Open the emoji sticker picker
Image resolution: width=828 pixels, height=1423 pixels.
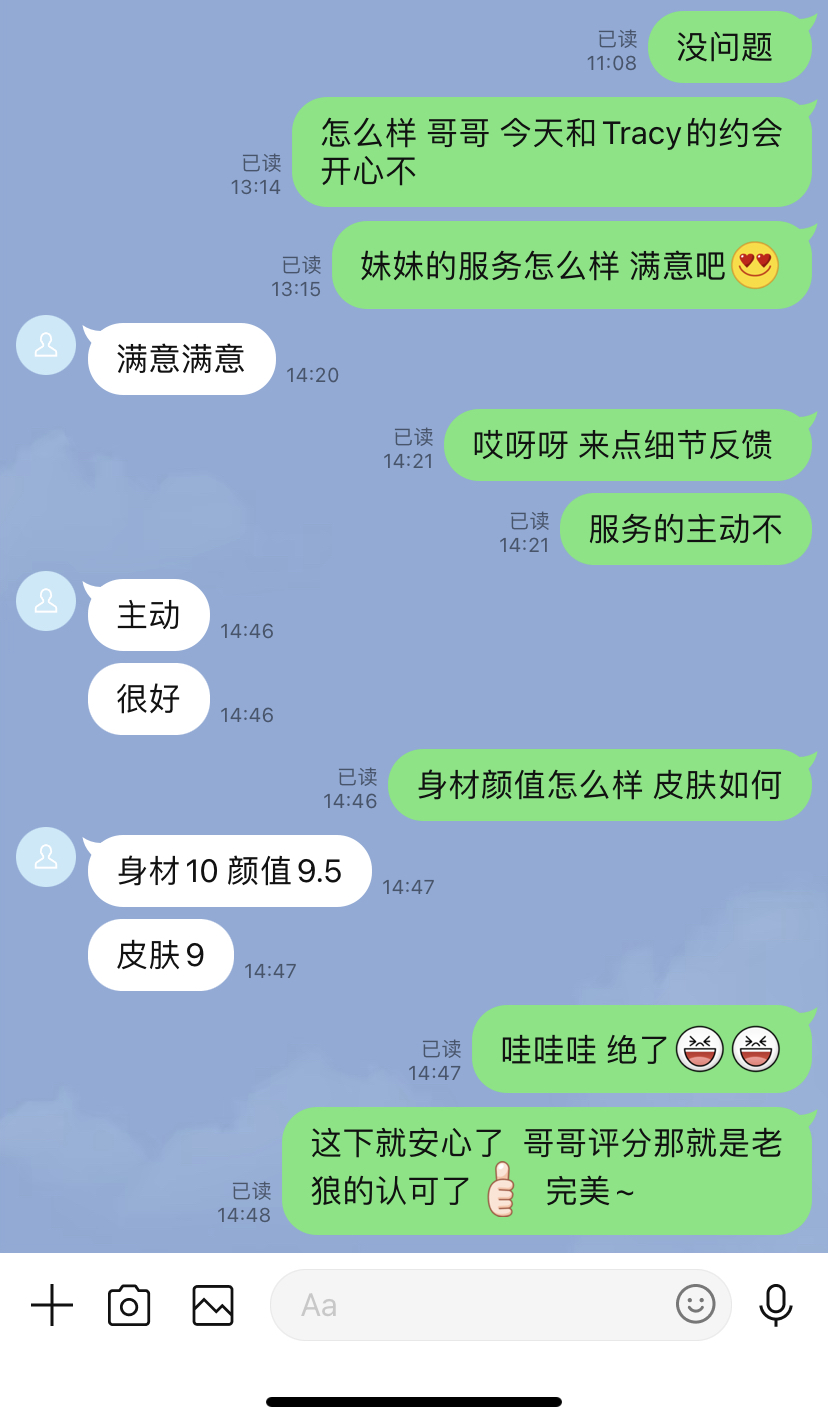(x=696, y=1304)
